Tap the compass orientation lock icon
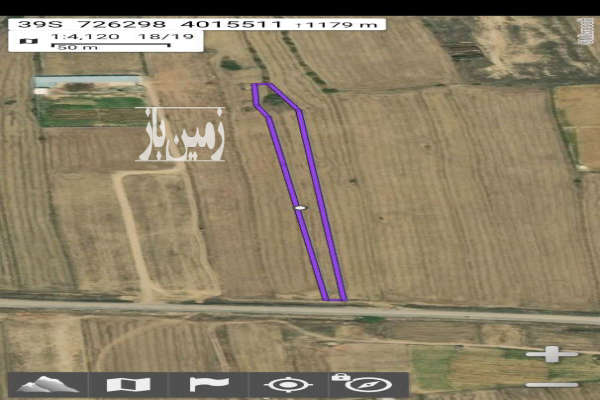The image size is (600, 400). pos(368,385)
